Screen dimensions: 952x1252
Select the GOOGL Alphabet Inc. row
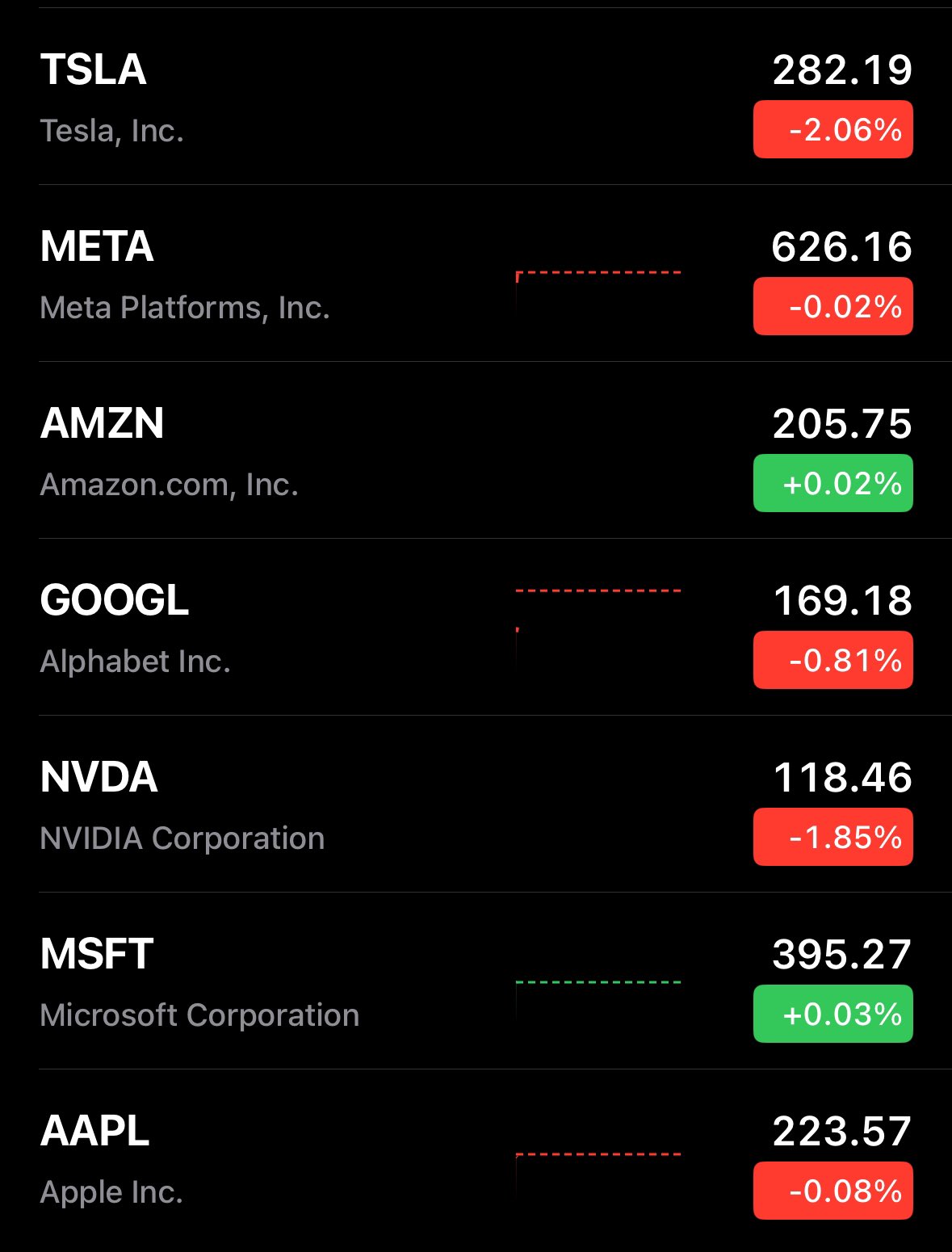476,627
